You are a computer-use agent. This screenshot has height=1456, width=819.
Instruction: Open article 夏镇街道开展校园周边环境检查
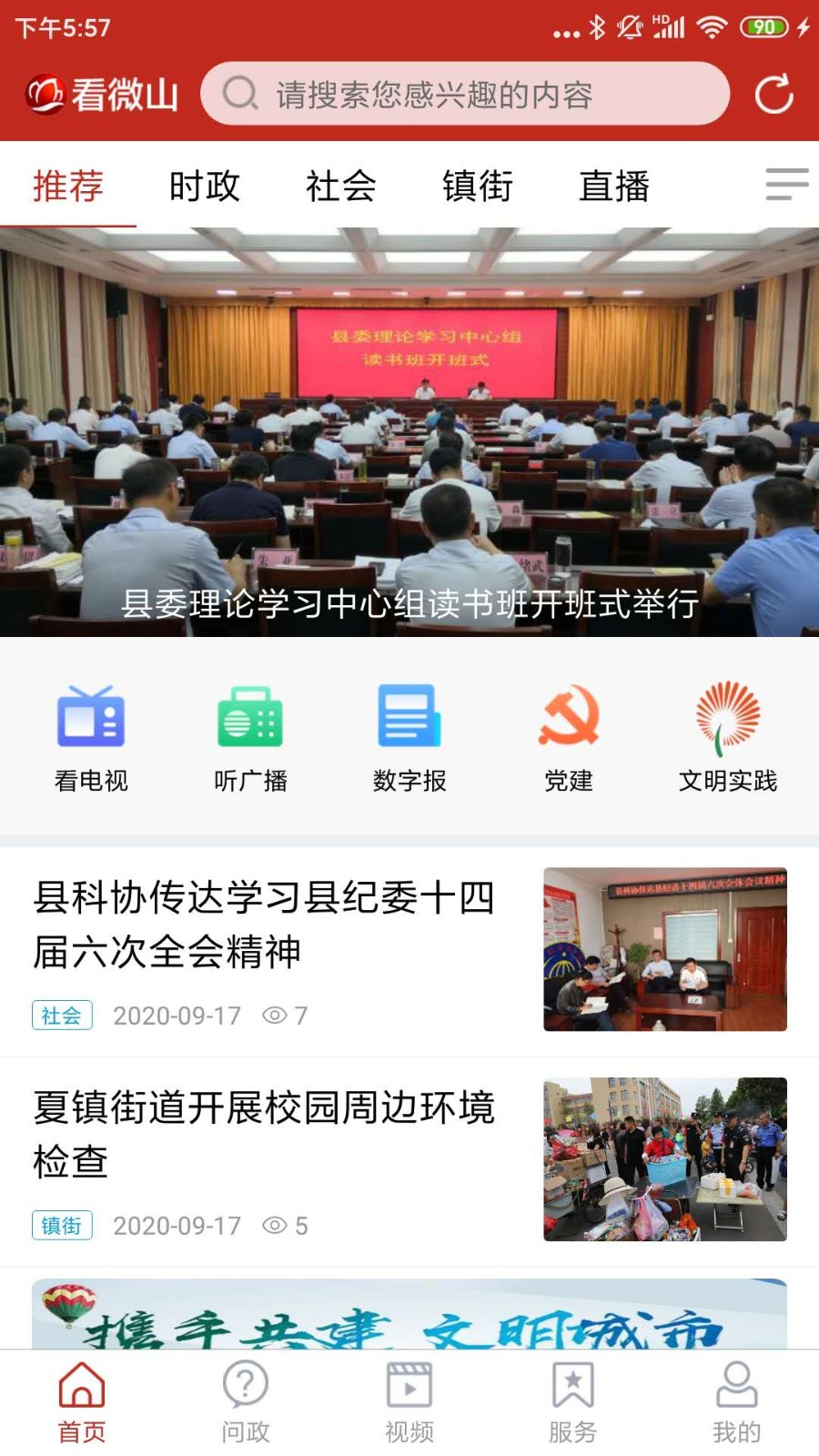pos(264,1133)
